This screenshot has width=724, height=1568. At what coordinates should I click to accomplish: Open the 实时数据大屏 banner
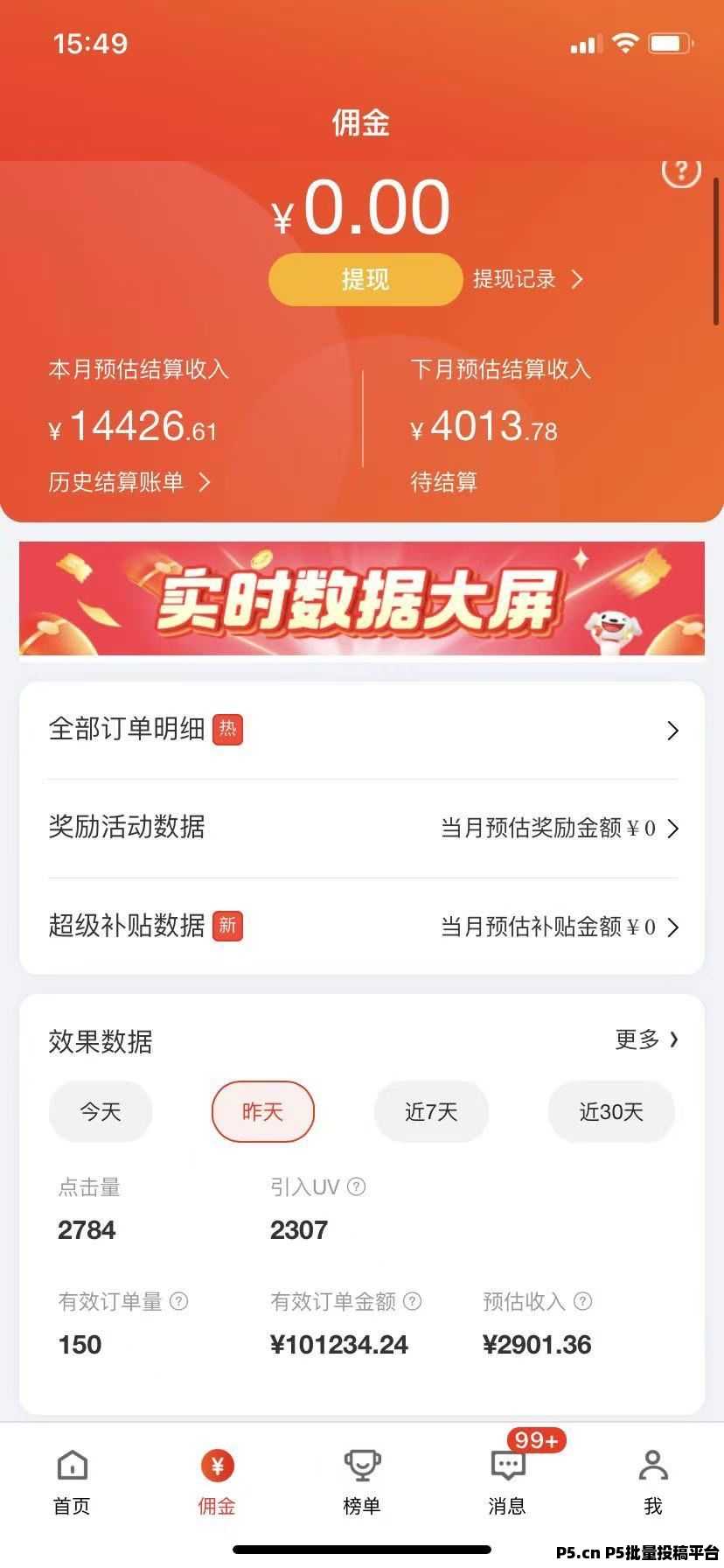[362, 598]
